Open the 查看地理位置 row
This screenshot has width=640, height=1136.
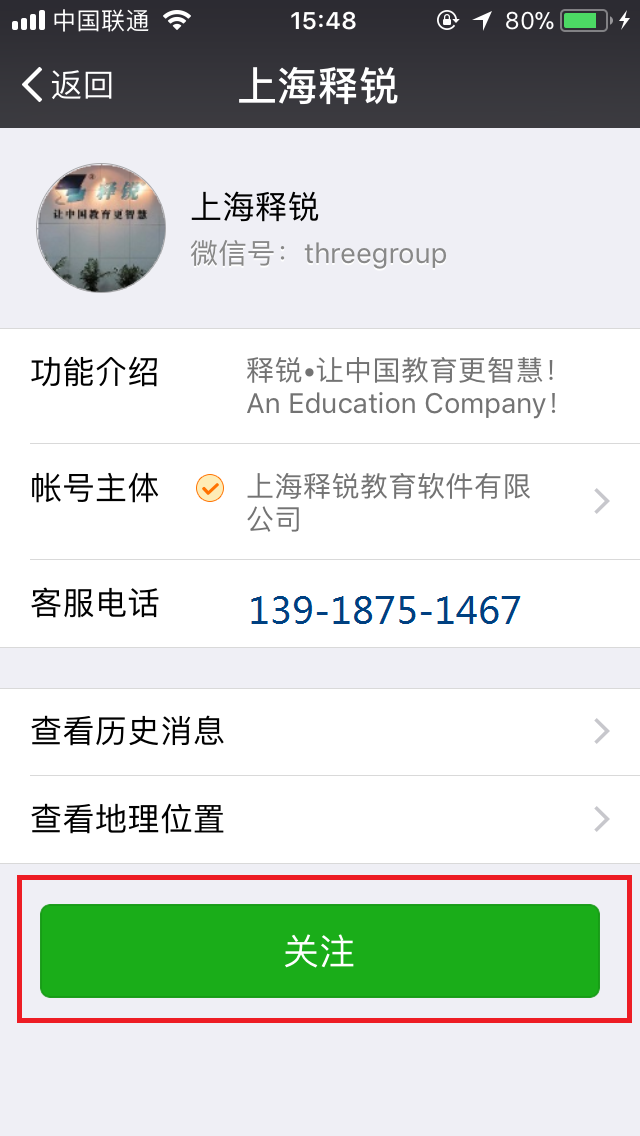point(320,820)
